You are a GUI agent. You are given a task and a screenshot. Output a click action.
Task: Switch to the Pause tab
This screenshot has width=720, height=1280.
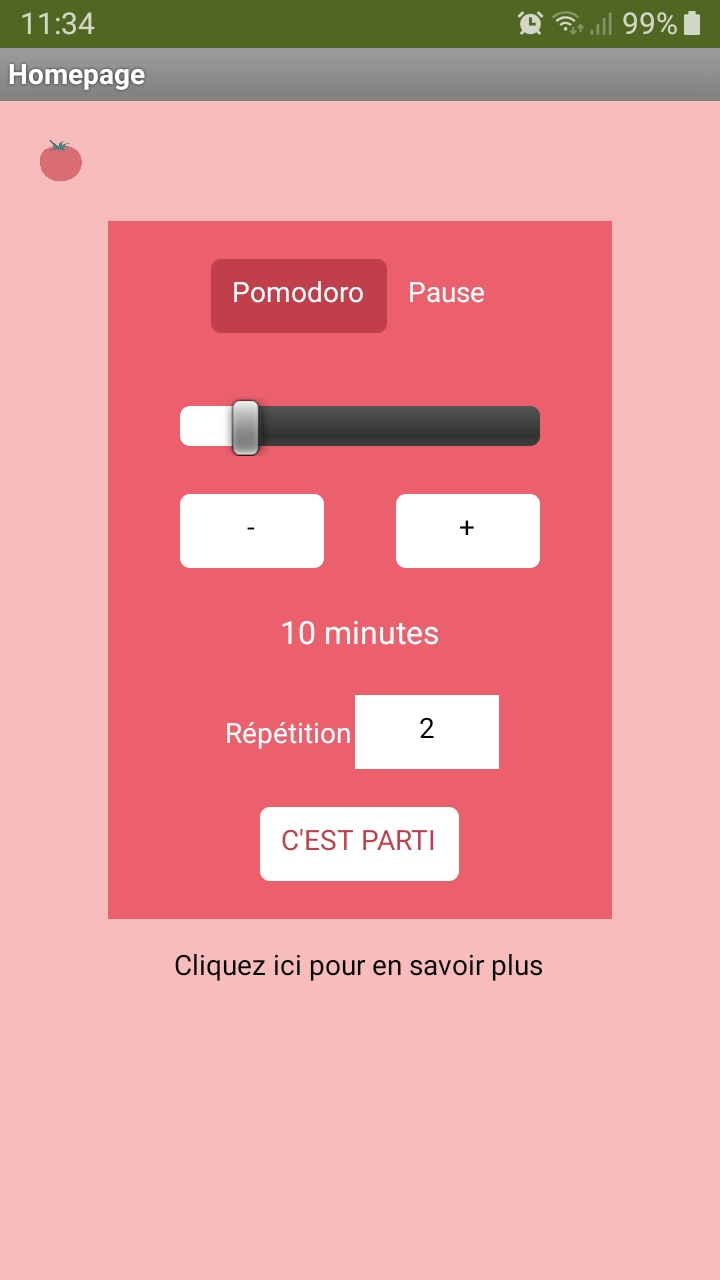pyautogui.click(x=446, y=293)
